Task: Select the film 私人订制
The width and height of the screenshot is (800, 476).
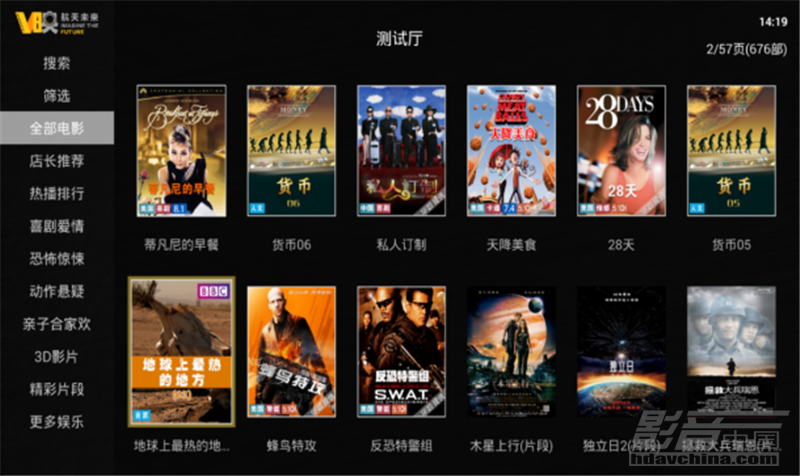Action: tap(401, 152)
